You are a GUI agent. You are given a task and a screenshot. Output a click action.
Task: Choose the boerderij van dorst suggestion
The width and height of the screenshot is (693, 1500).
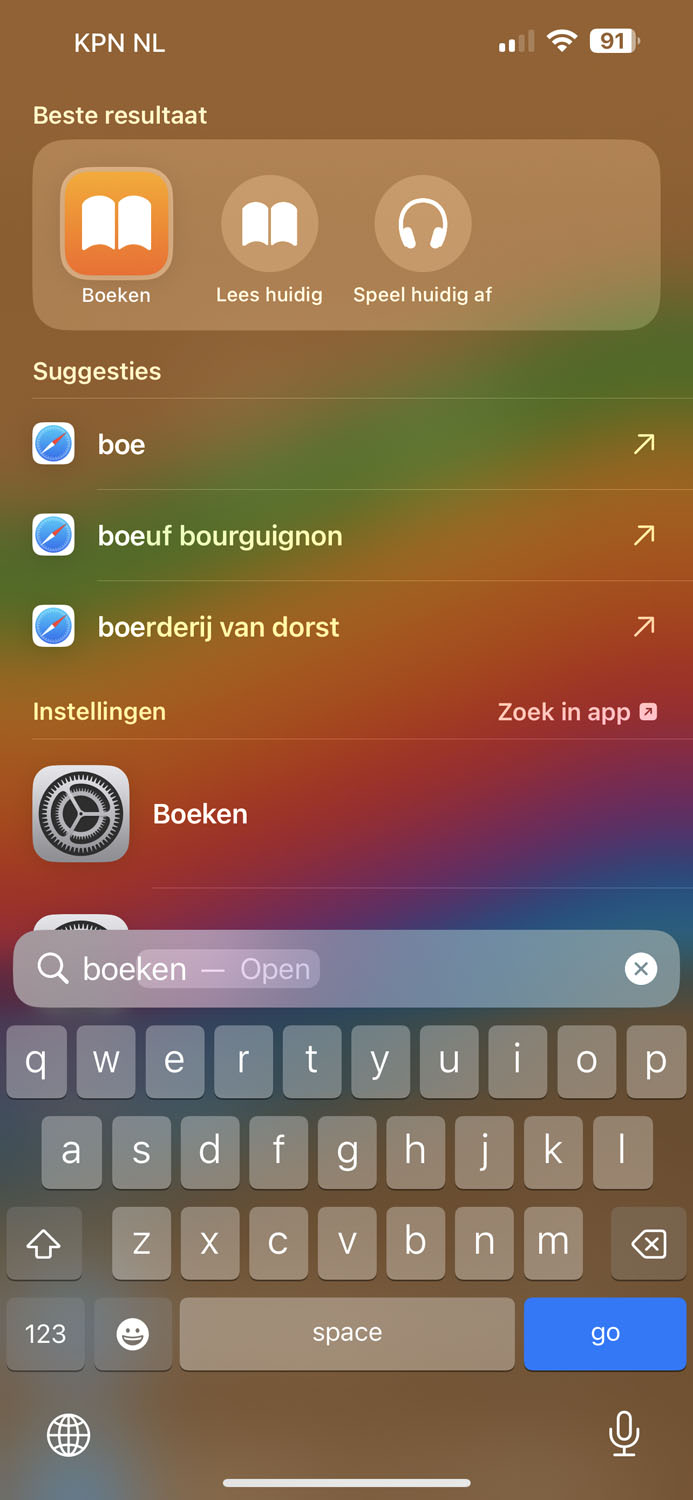click(340, 627)
